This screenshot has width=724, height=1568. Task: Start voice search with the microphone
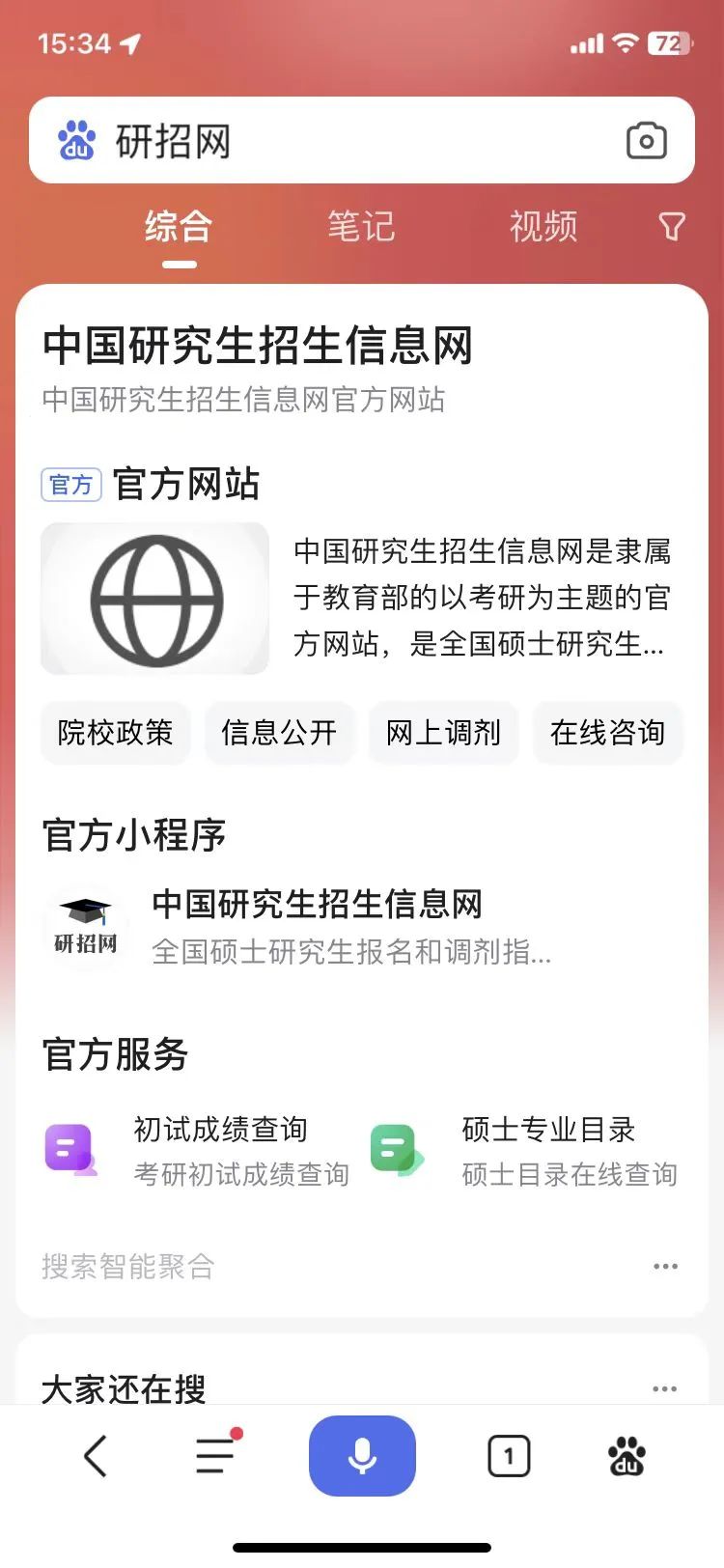(x=362, y=1456)
